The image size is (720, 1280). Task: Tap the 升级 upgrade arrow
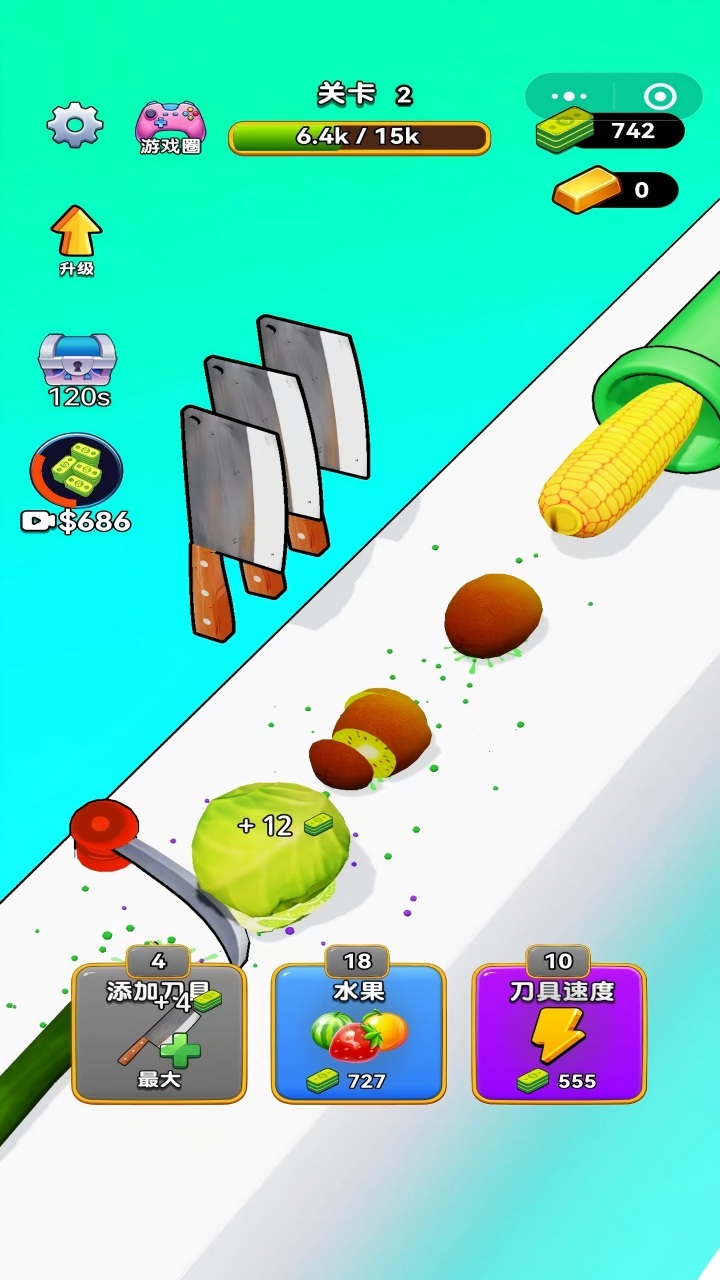pos(76,240)
